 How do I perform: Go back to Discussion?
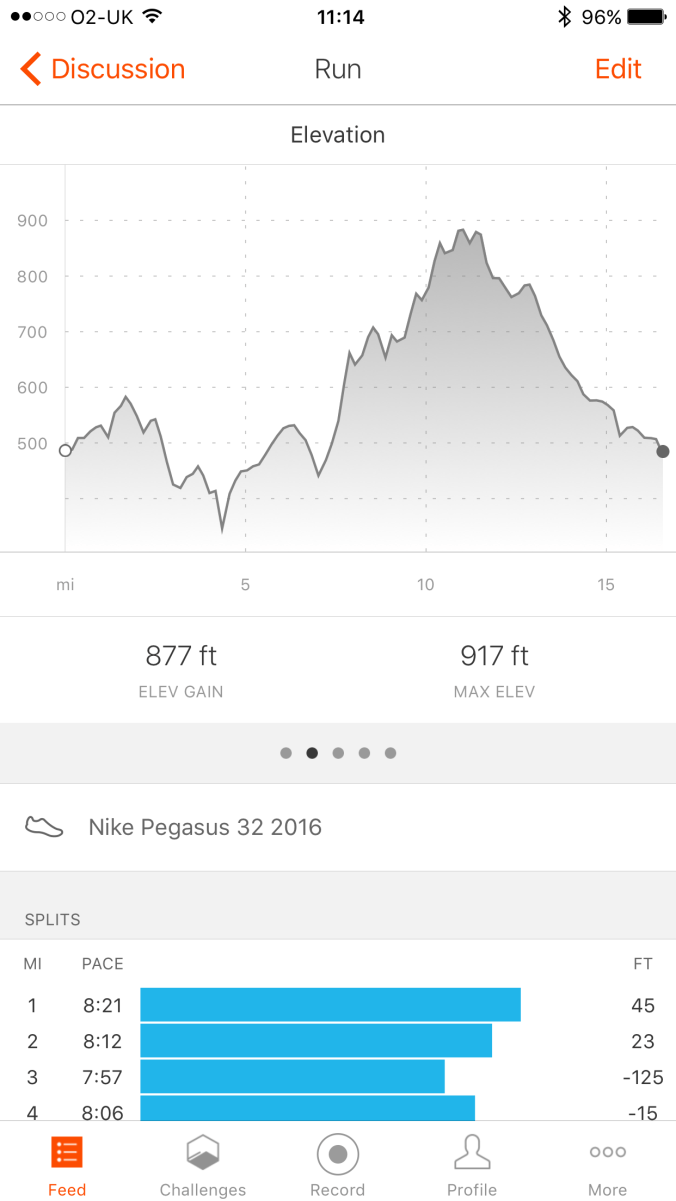point(102,69)
